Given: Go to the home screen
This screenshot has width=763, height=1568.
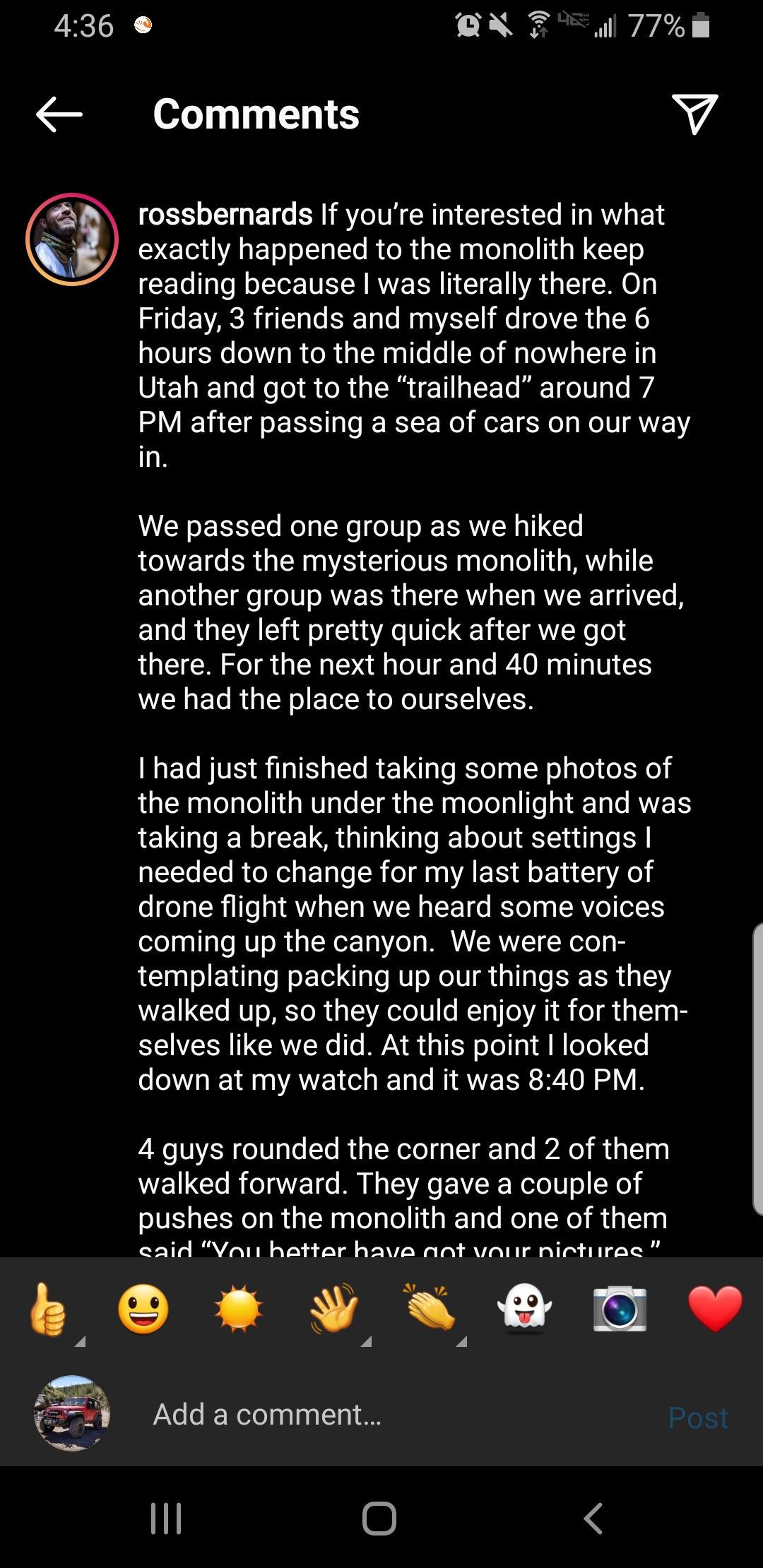Looking at the screenshot, I should click(379, 1518).
